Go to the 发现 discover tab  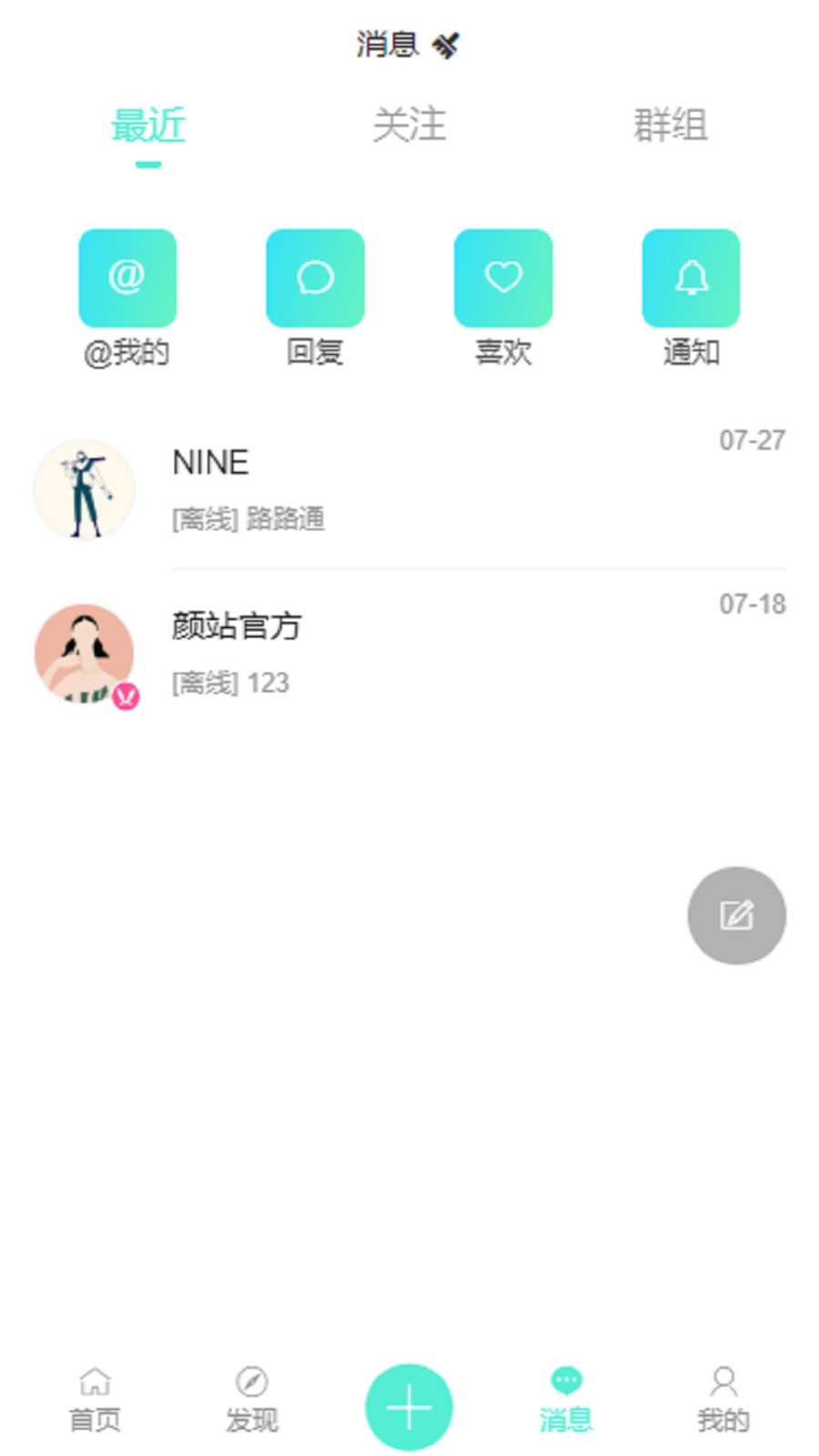(x=252, y=1400)
